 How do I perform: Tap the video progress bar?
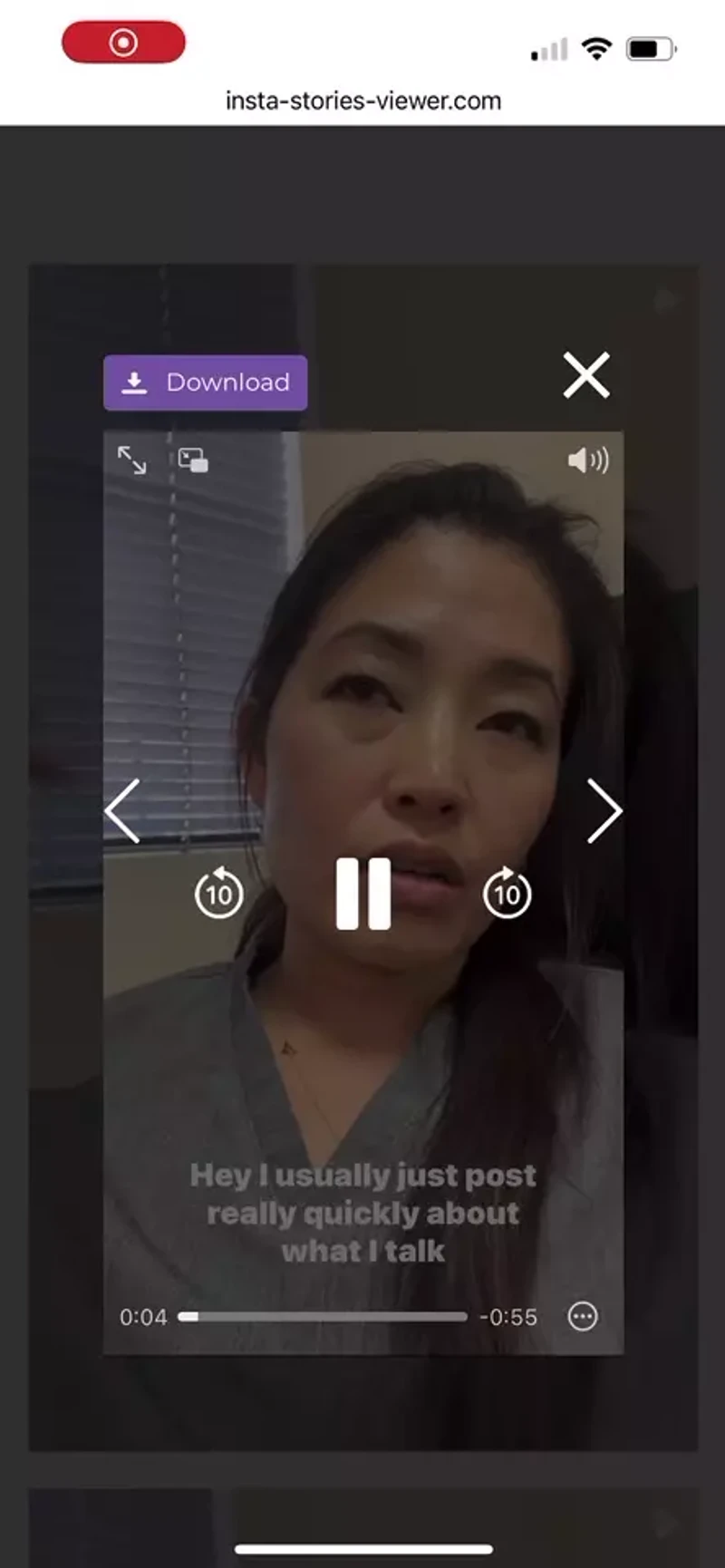coord(323,1316)
